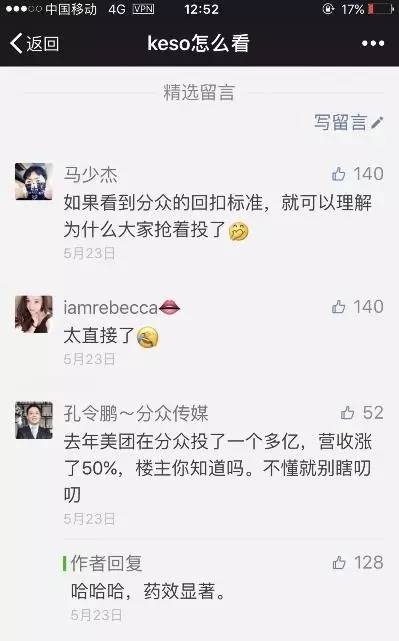The image size is (399, 641).
Task: Like 马少杰's comment
Action: [x=339, y=174]
